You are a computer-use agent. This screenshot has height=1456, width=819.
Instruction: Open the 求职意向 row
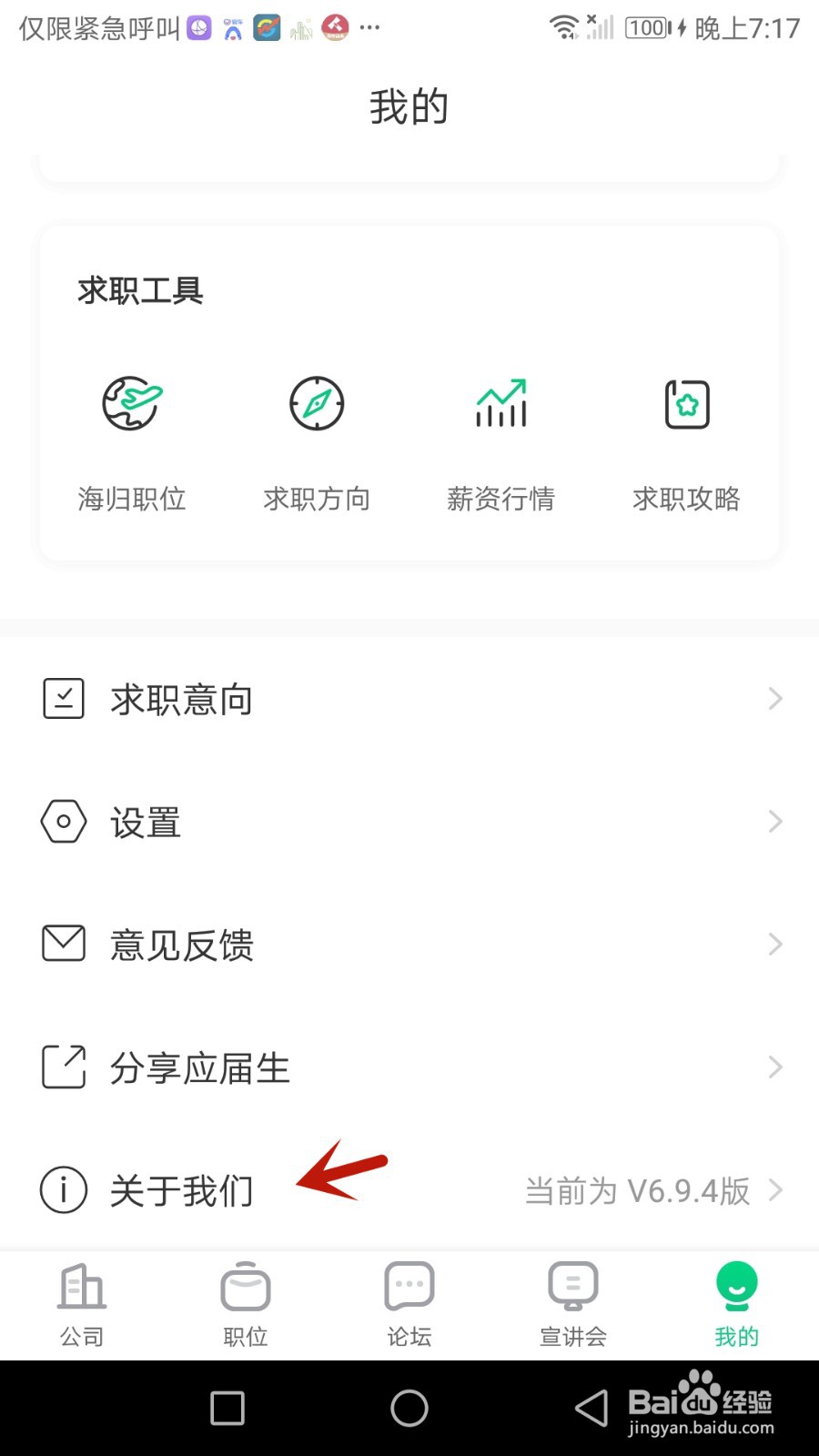409,699
